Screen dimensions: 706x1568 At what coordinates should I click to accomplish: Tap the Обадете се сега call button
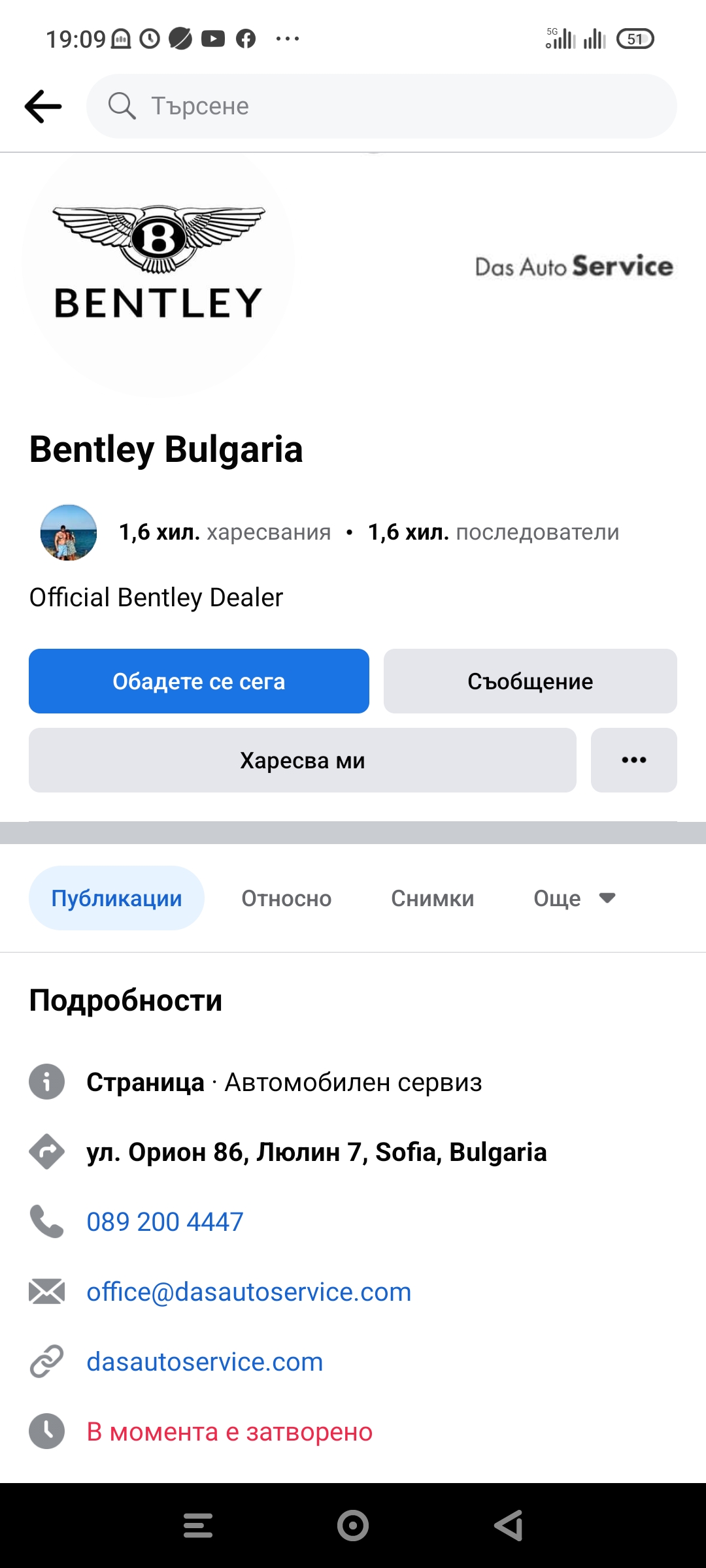pyautogui.click(x=199, y=681)
